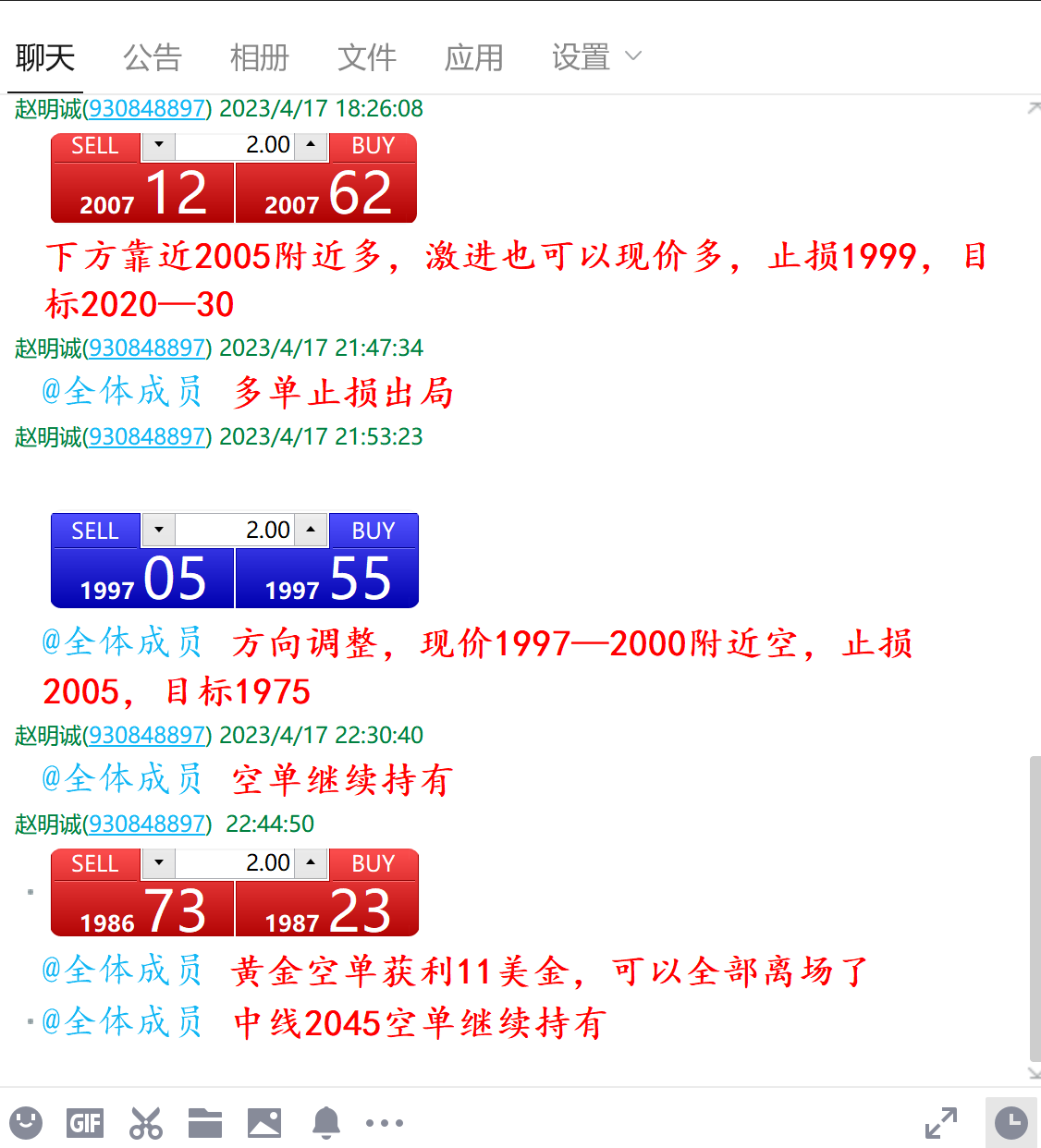Send a file via folder icon
Screen dimensions: 1041x1148
[205, 1123]
